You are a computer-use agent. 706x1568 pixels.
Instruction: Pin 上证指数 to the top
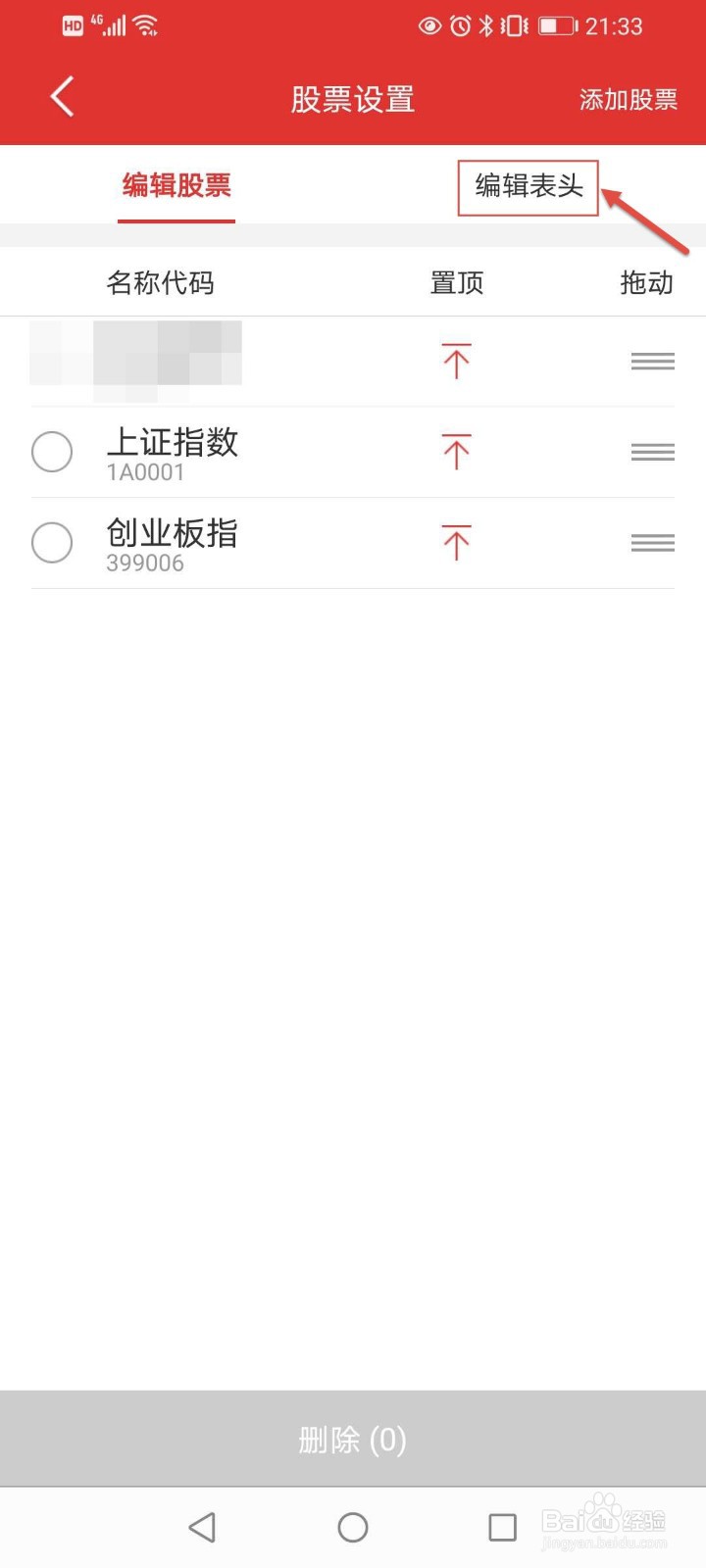(x=456, y=452)
